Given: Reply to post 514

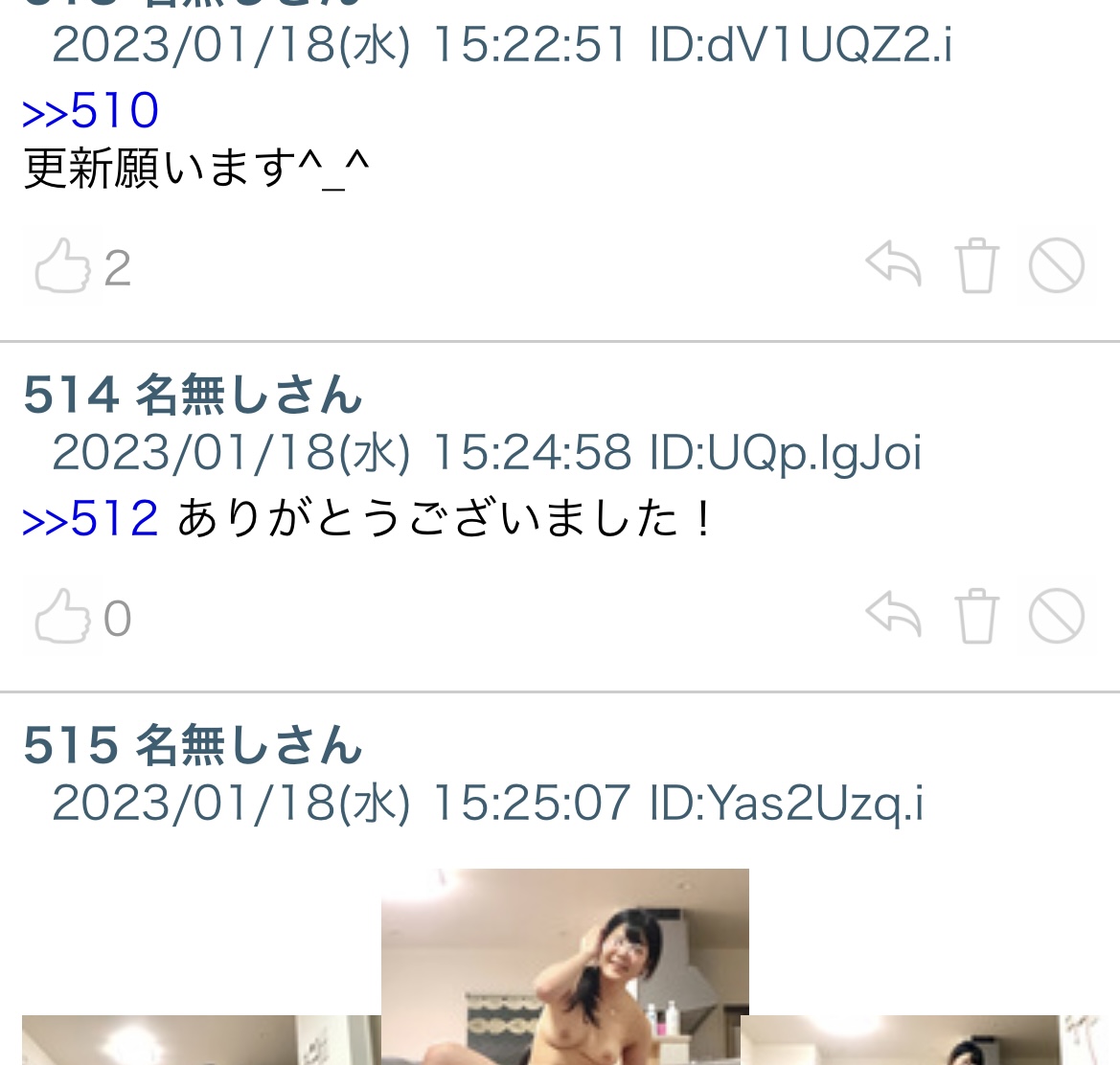Looking at the screenshot, I should click(x=893, y=615).
